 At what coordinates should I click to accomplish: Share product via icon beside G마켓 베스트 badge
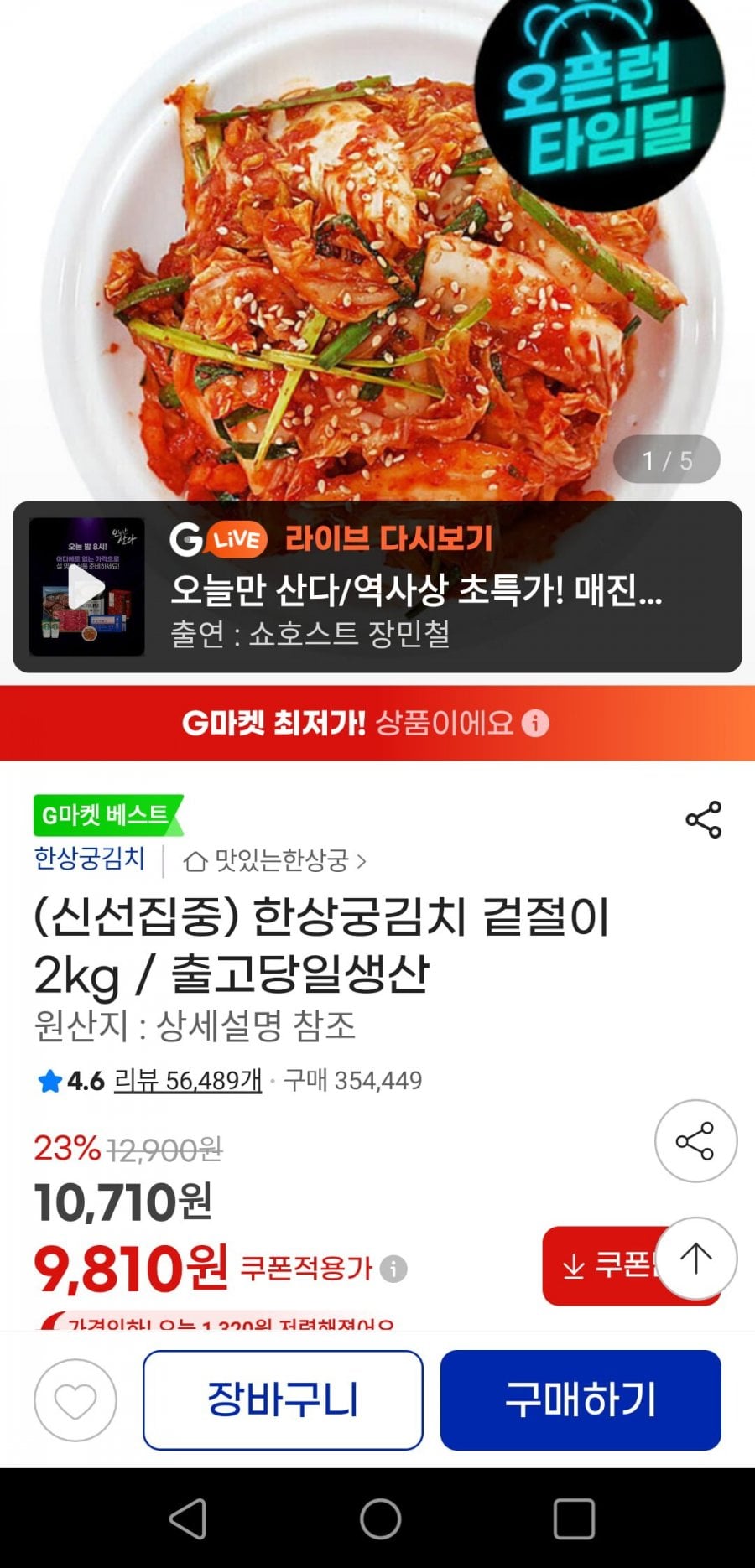click(703, 819)
